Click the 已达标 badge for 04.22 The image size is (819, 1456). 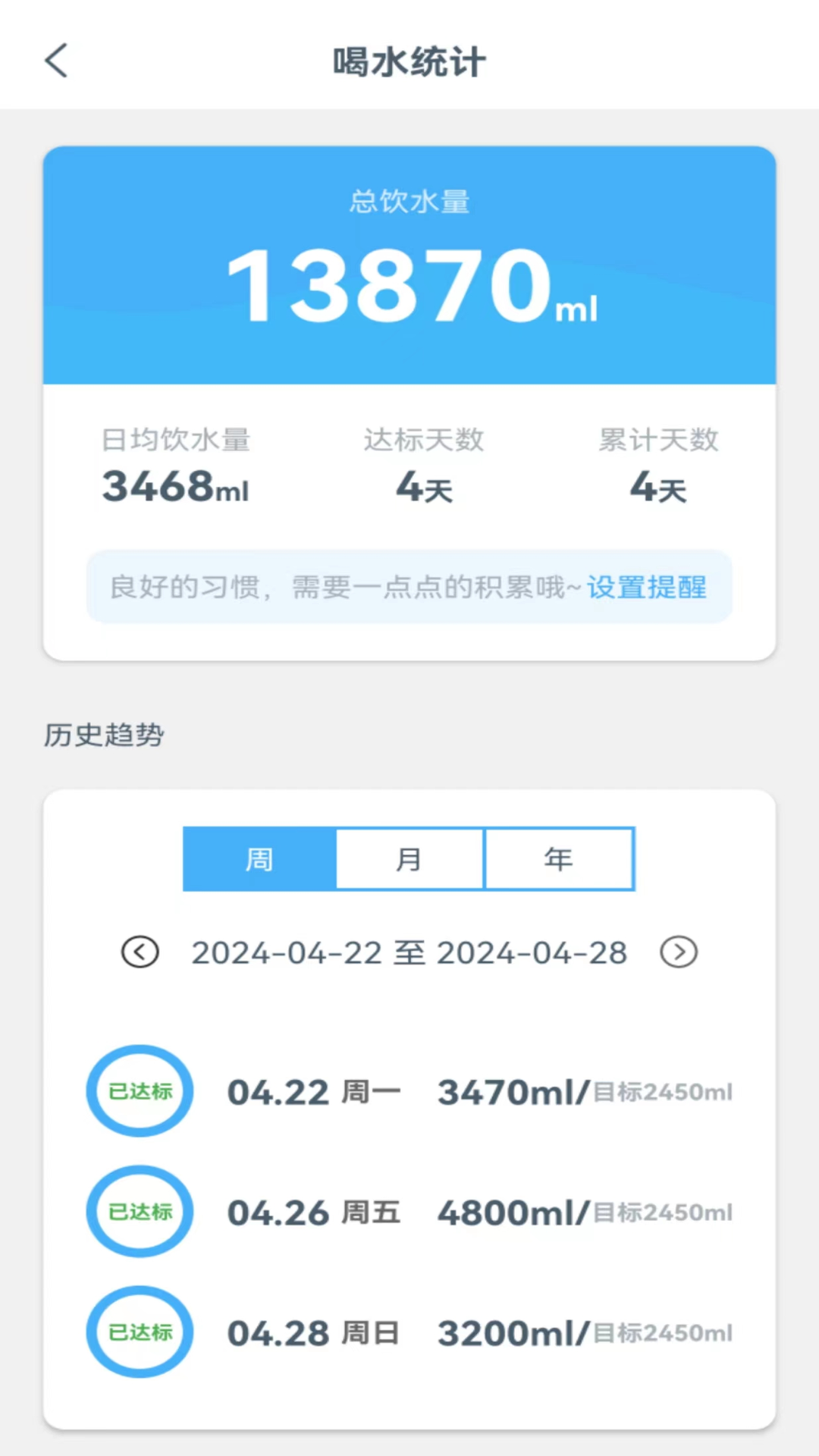(140, 1090)
